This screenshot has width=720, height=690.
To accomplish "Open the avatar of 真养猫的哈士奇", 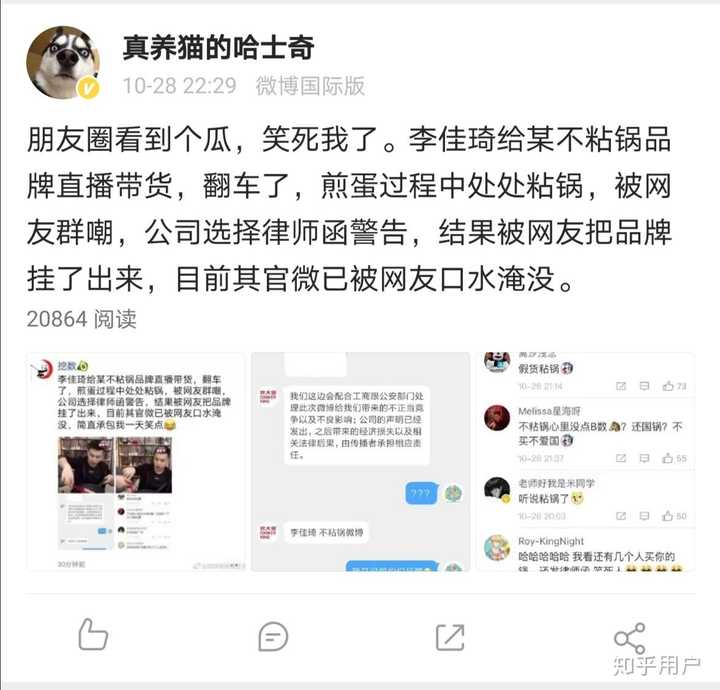I will (62, 62).
